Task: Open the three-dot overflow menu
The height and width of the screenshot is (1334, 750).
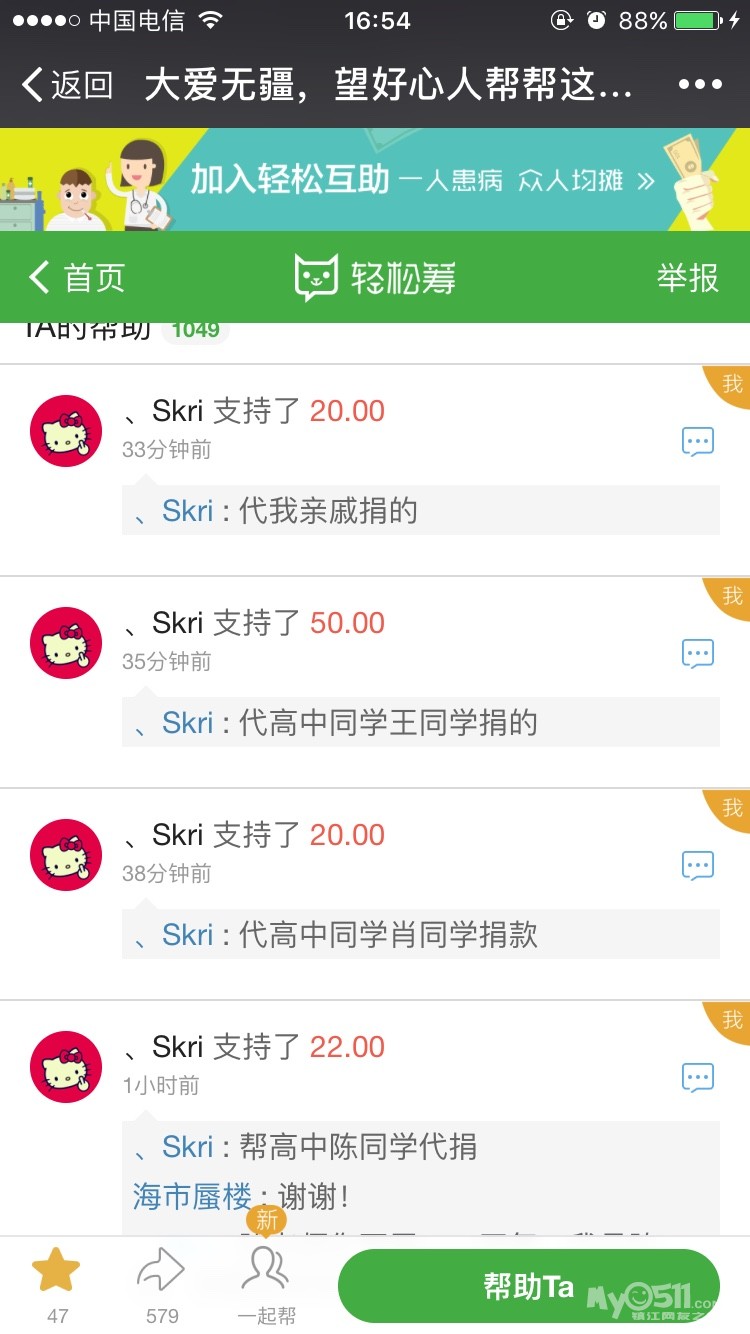Action: click(699, 85)
